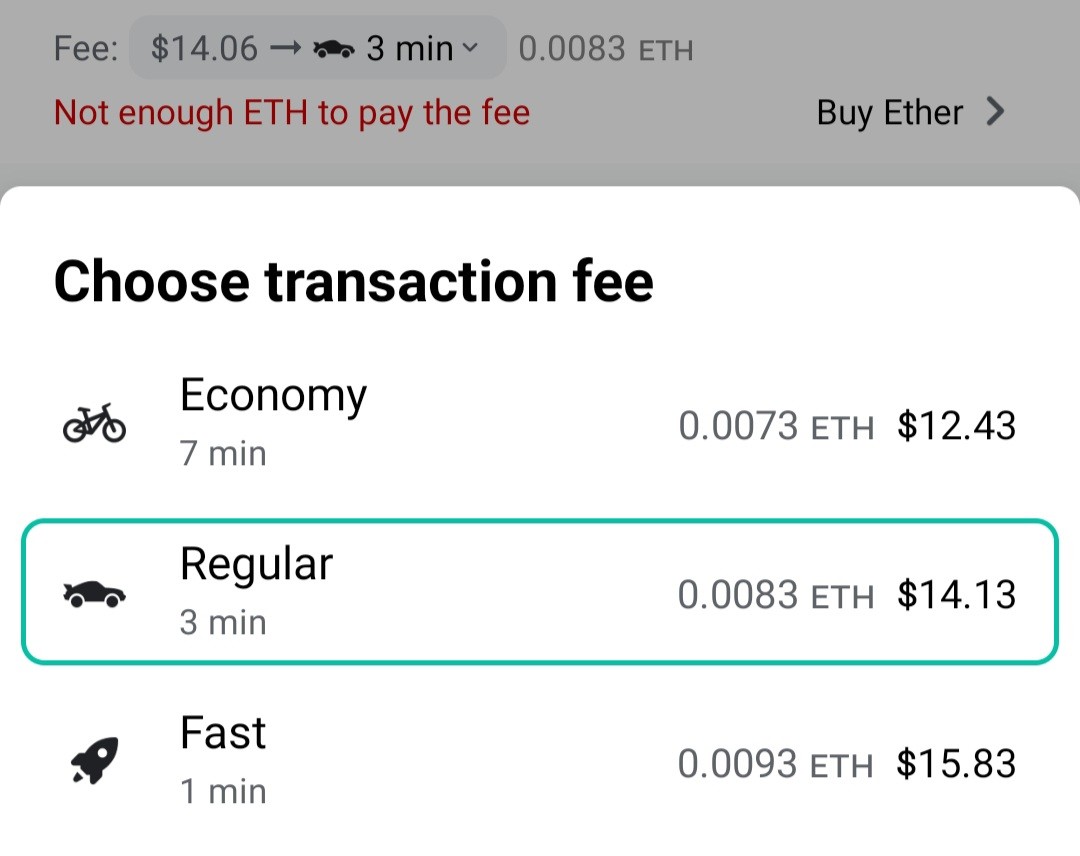Pick the Fast 1 min fee option
The width and height of the screenshot is (1080, 856).
[x=540, y=761]
